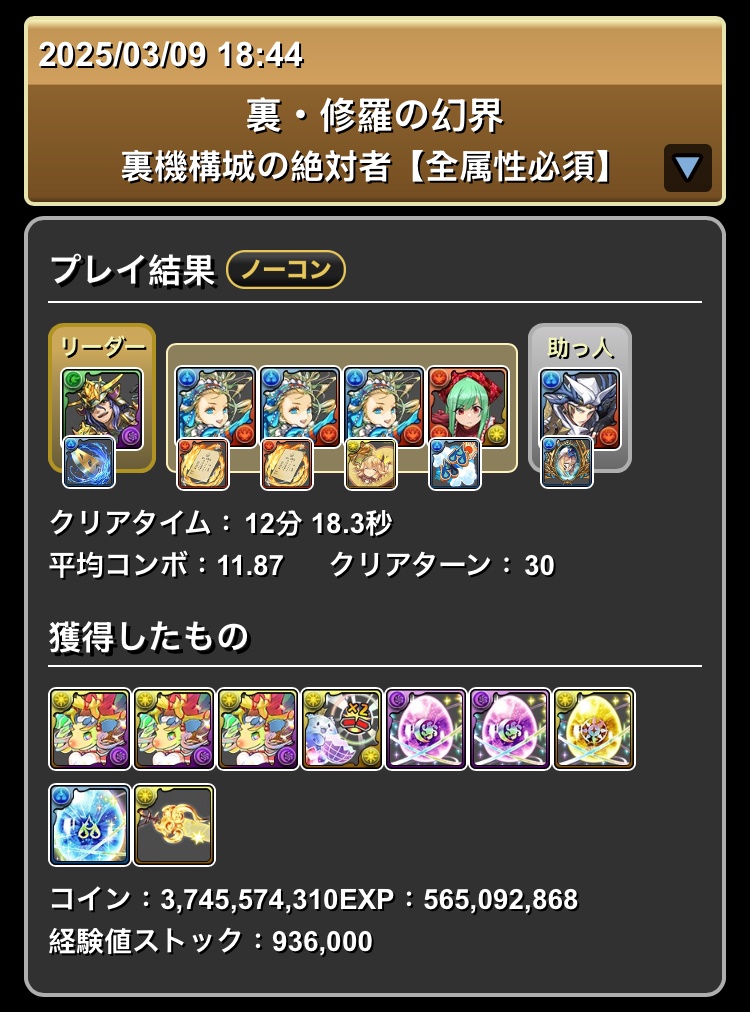Viewport: 750px width, 1012px height.
Task: Open the leader monster icon
Action: [x=102, y=408]
